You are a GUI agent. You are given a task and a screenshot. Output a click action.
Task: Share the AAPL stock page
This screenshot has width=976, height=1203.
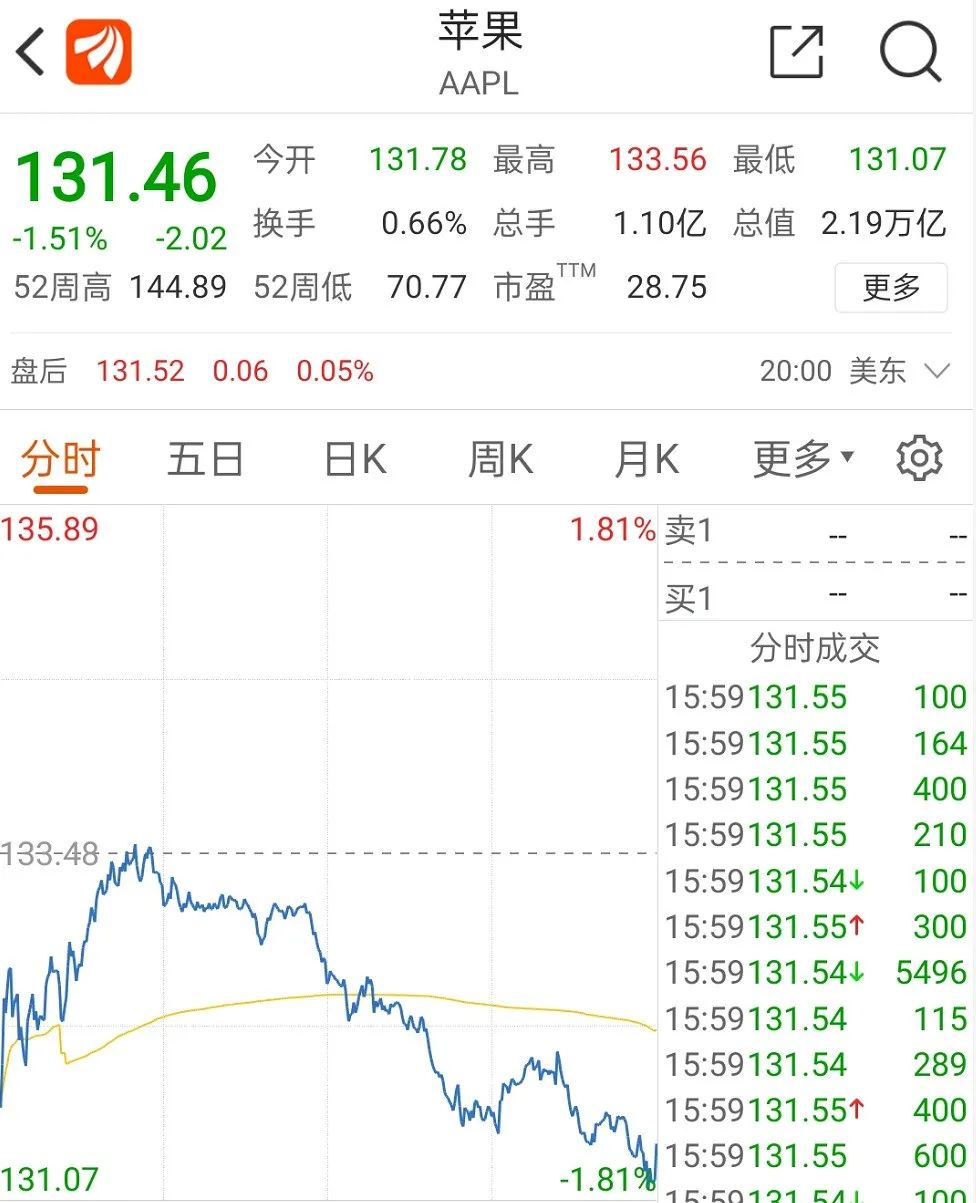[x=797, y=52]
